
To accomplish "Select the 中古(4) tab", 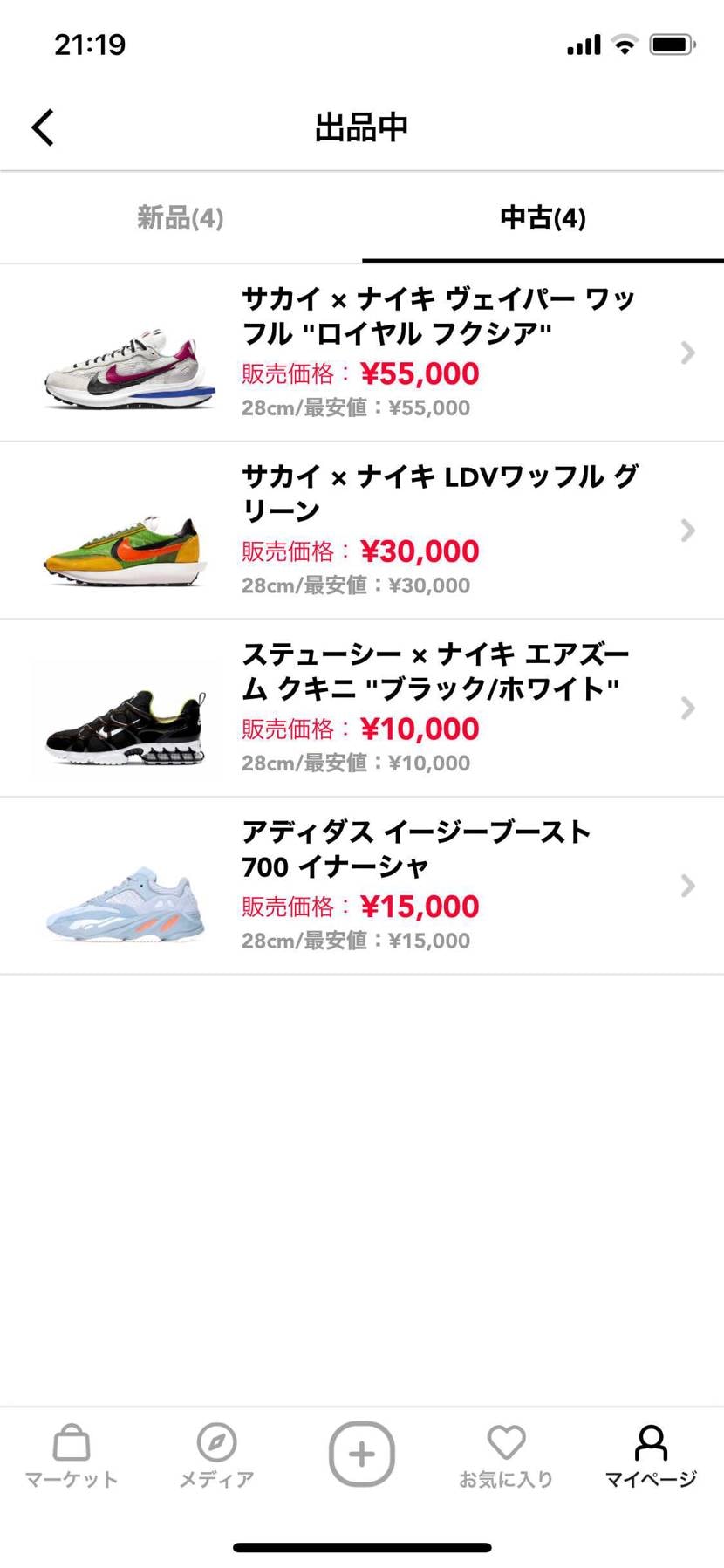I will (542, 219).
